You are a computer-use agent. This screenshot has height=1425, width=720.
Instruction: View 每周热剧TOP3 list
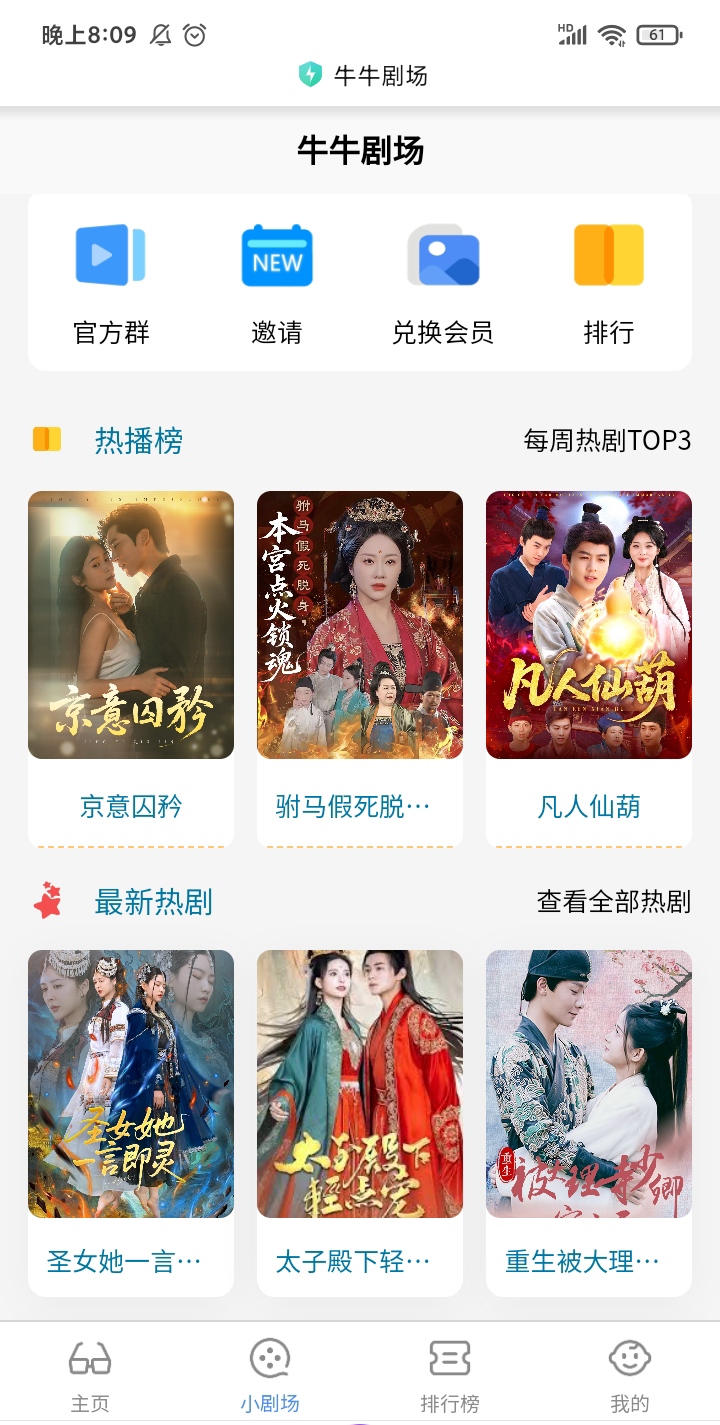pyautogui.click(x=607, y=440)
